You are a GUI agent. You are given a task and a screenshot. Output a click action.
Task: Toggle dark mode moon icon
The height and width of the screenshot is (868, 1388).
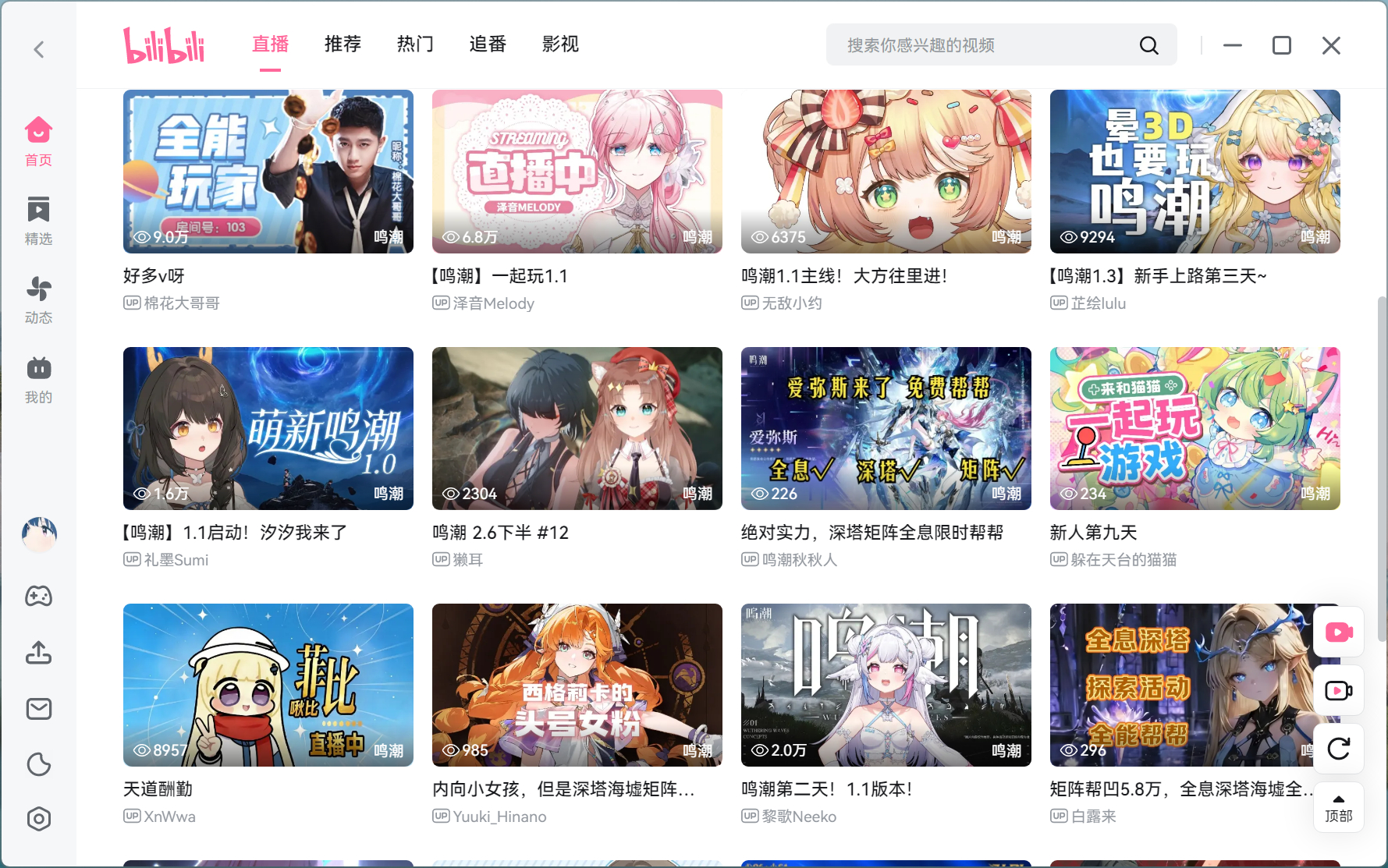point(39,764)
